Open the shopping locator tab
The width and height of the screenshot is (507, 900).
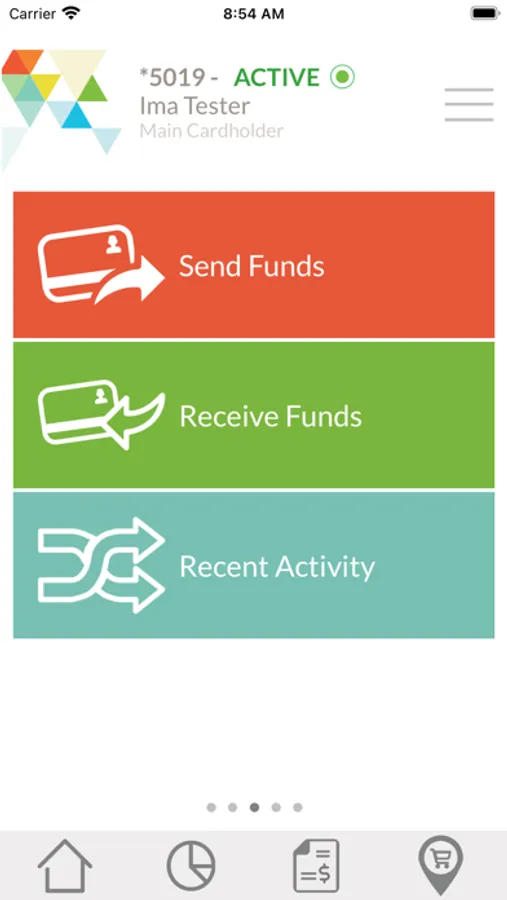click(x=440, y=866)
